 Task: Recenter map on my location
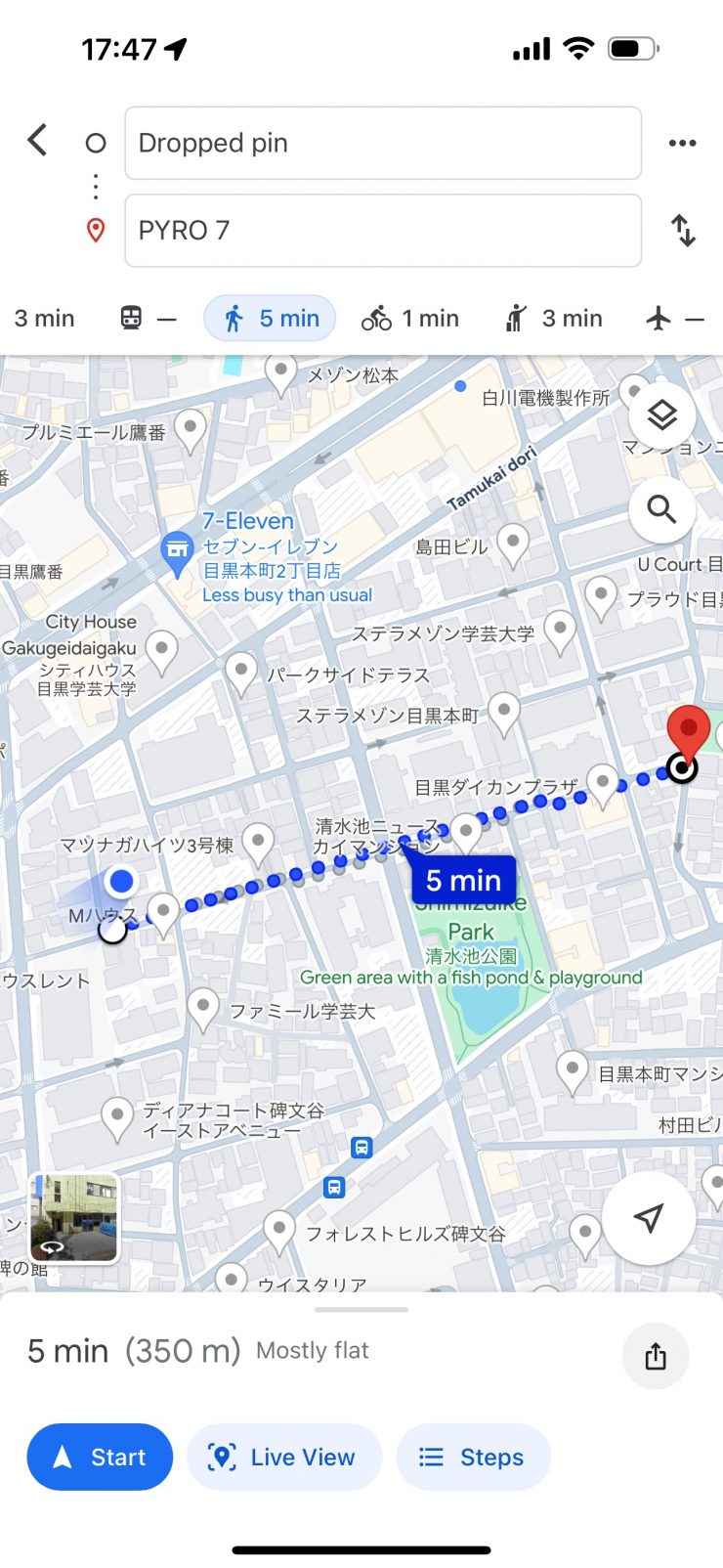[648, 1217]
